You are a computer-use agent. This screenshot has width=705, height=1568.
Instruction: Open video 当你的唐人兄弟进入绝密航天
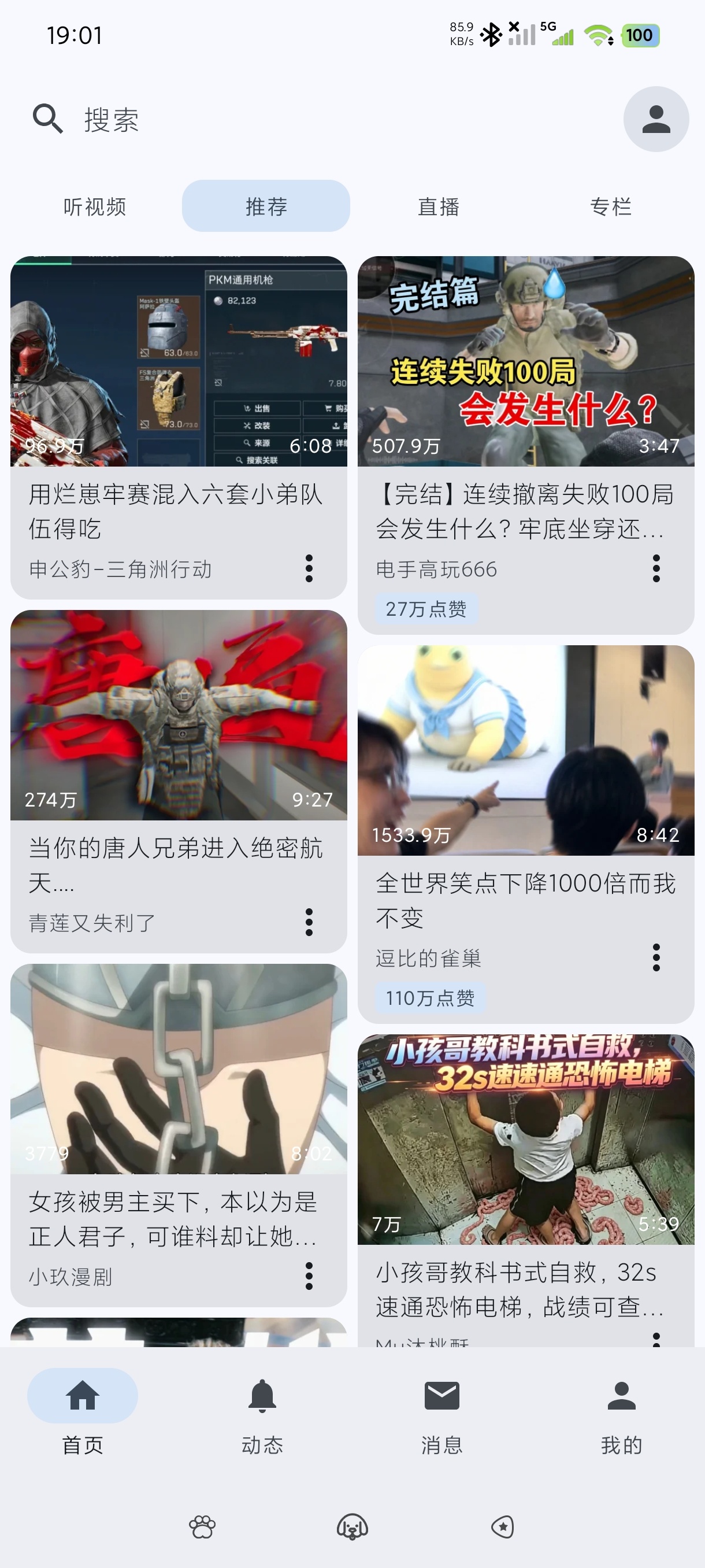pos(179,781)
